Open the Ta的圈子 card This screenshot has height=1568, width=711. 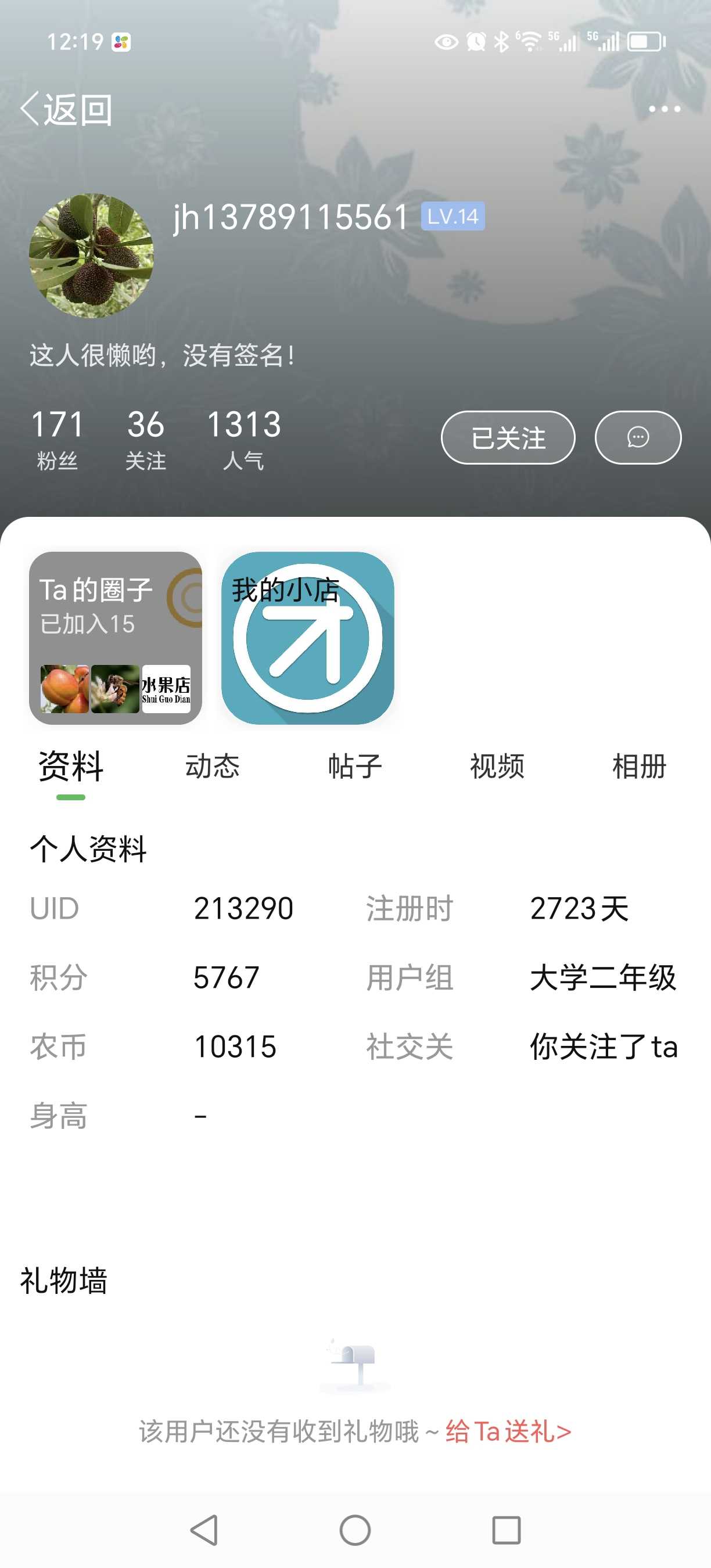pos(116,638)
